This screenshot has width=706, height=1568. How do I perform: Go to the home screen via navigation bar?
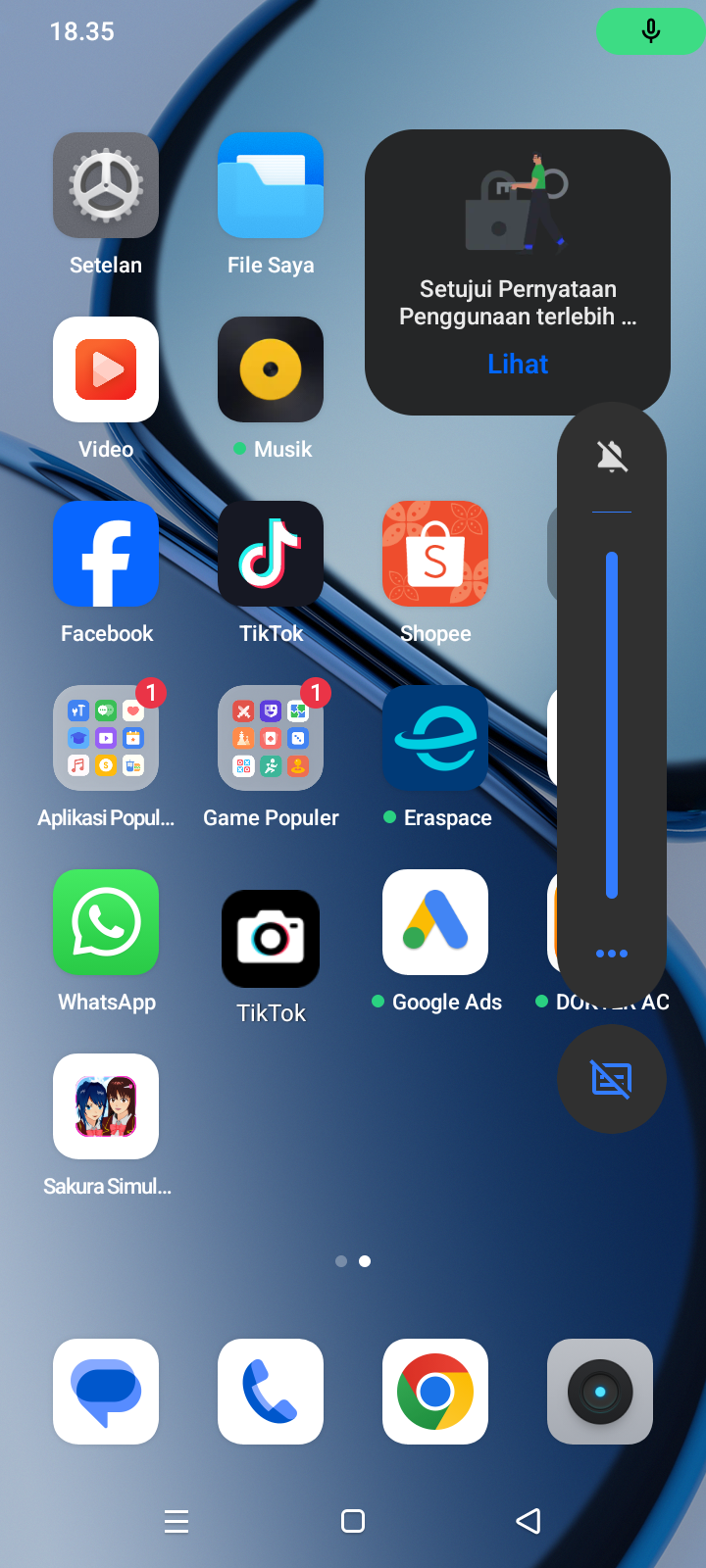[353, 1521]
